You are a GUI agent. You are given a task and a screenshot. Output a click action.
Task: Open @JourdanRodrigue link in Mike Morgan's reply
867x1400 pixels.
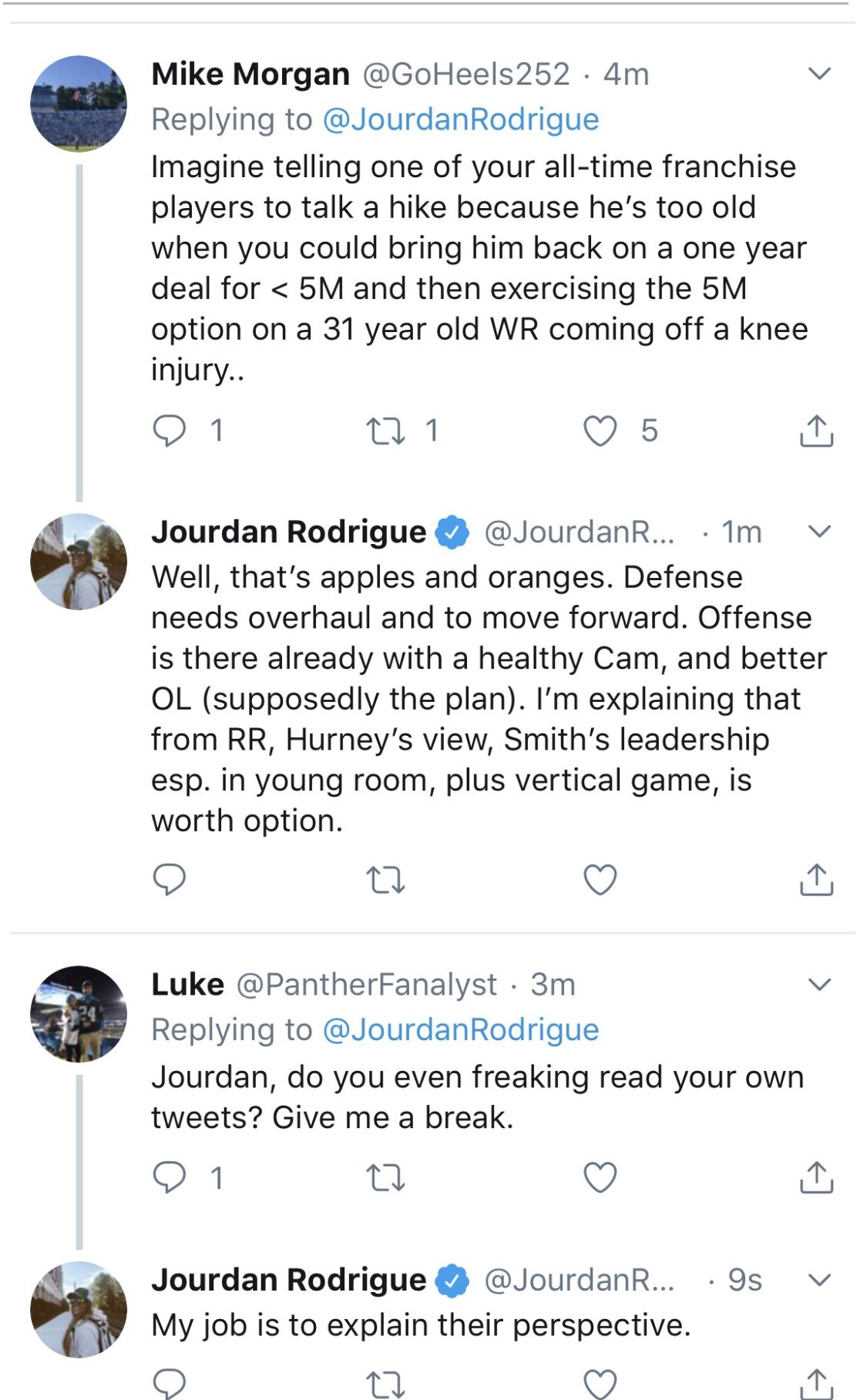[461, 119]
